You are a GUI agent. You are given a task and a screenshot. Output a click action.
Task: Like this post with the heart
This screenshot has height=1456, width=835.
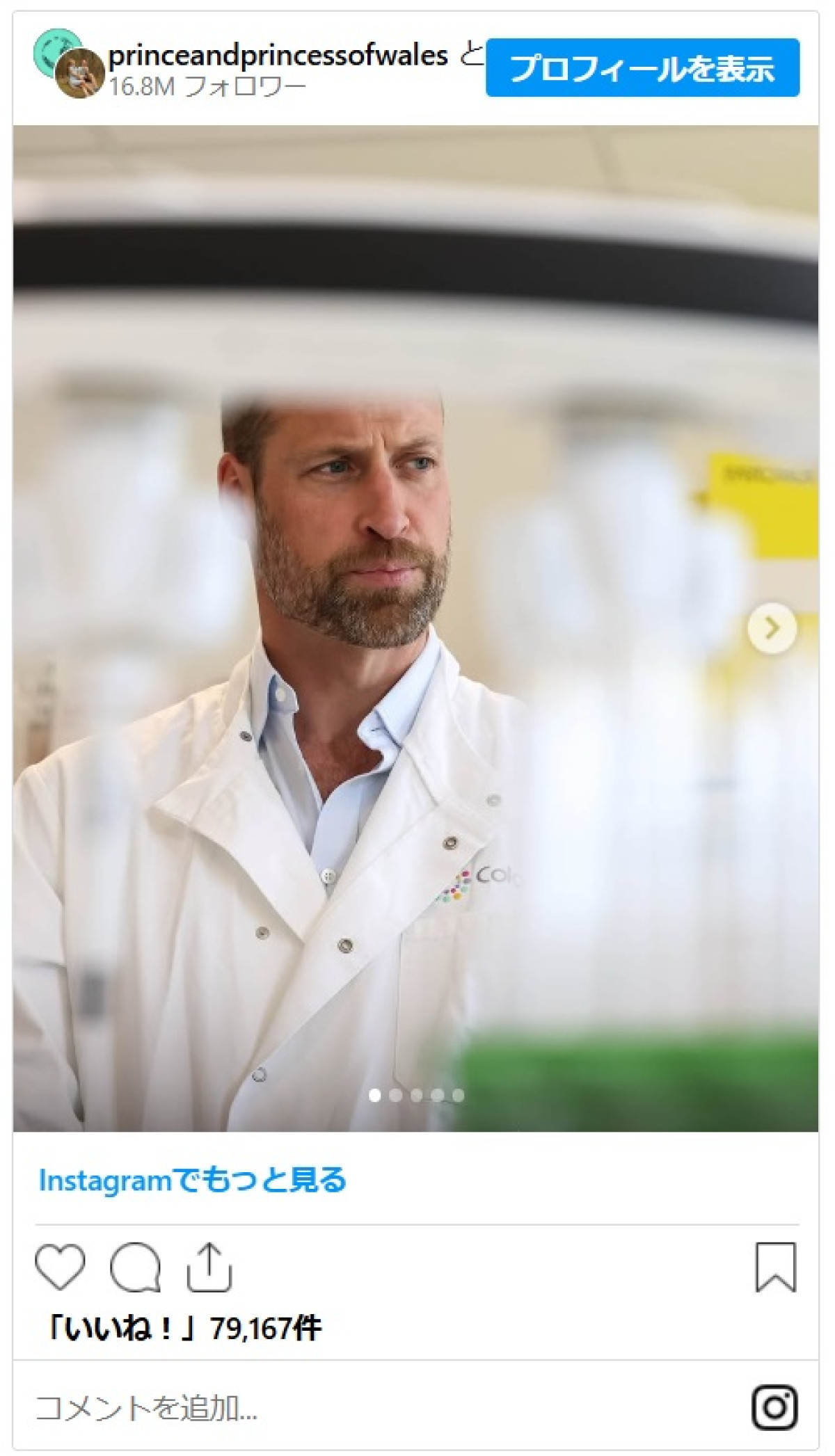(61, 1267)
